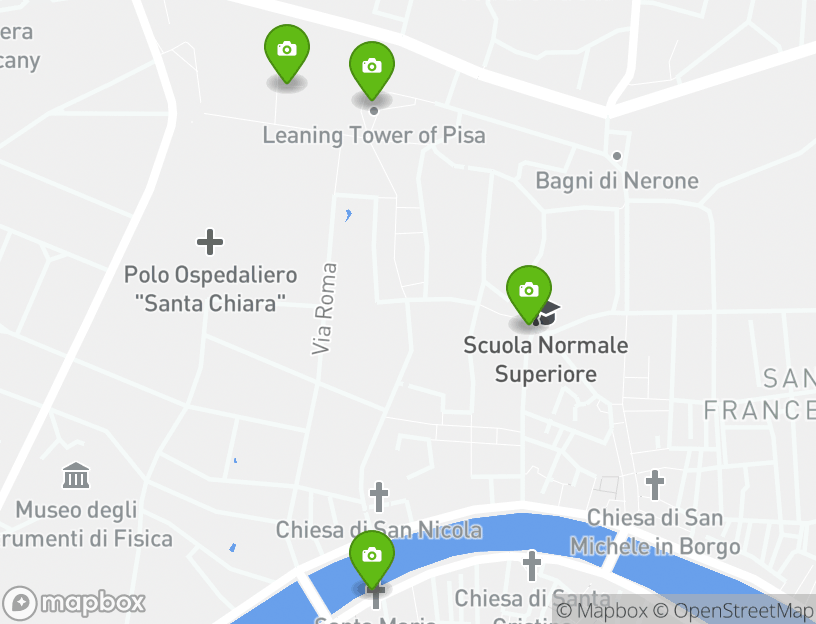816x624 pixels.
Task: Open the photo marker on the river near Chiesa di San Nicola
Action: [x=372, y=558]
